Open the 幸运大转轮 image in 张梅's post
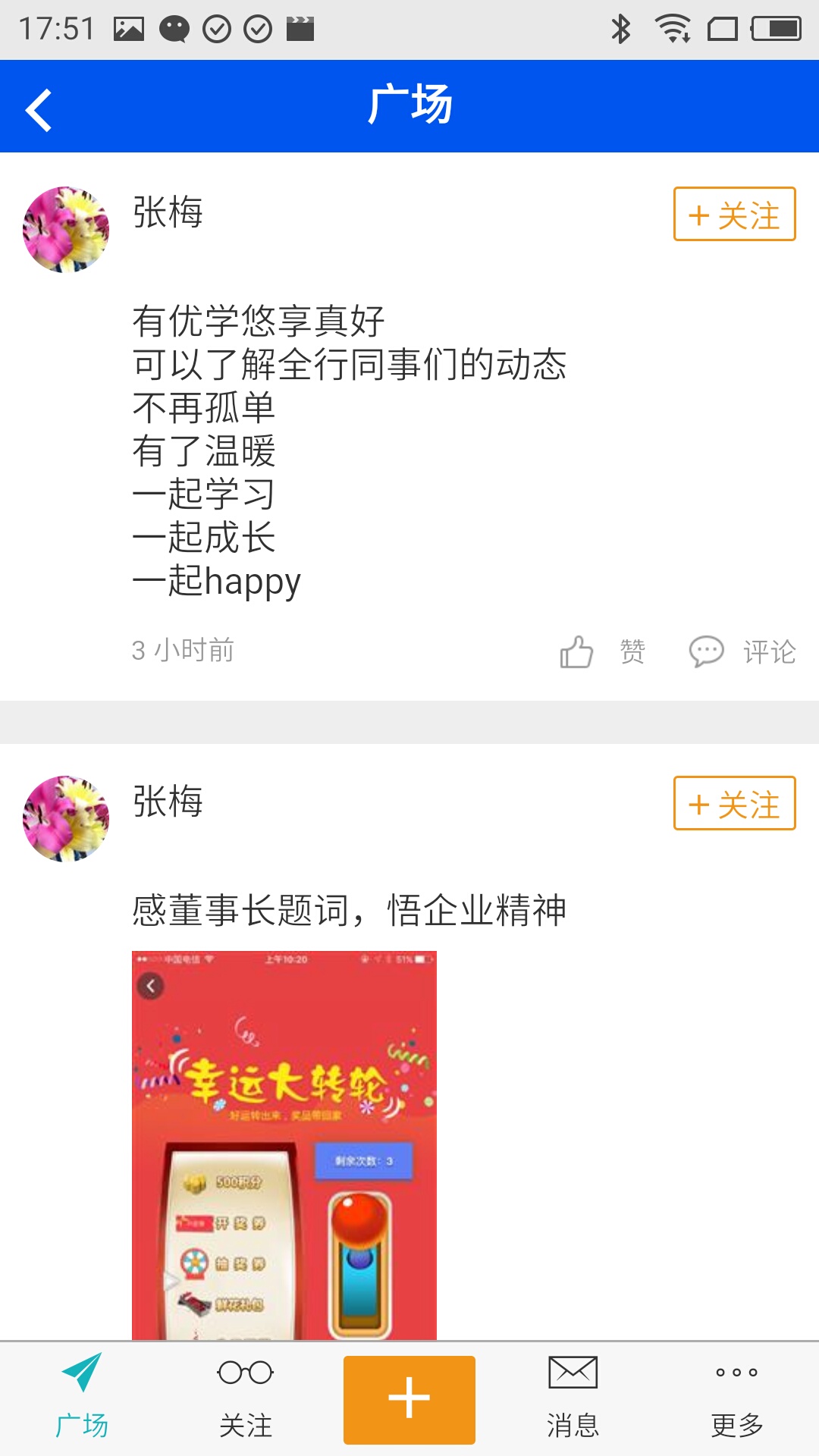The width and height of the screenshot is (819, 1456). (284, 1137)
